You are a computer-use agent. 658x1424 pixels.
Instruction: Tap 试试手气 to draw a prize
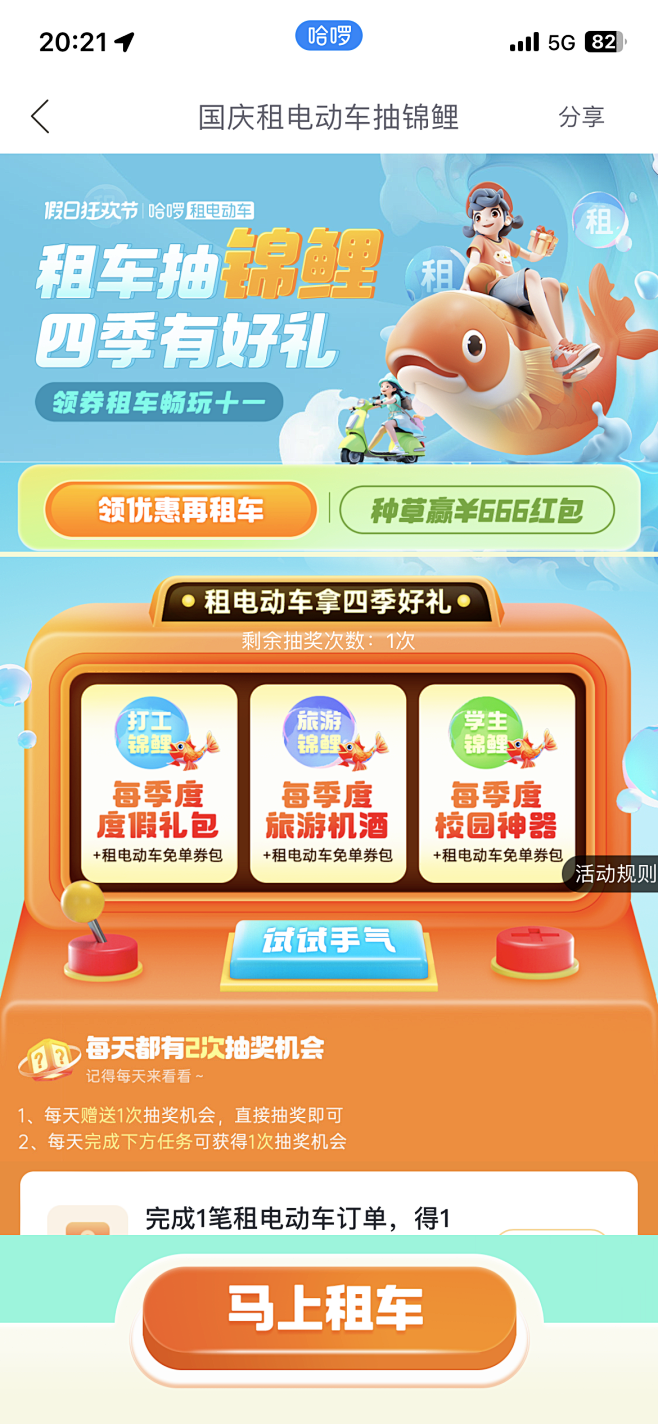(328, 941)
